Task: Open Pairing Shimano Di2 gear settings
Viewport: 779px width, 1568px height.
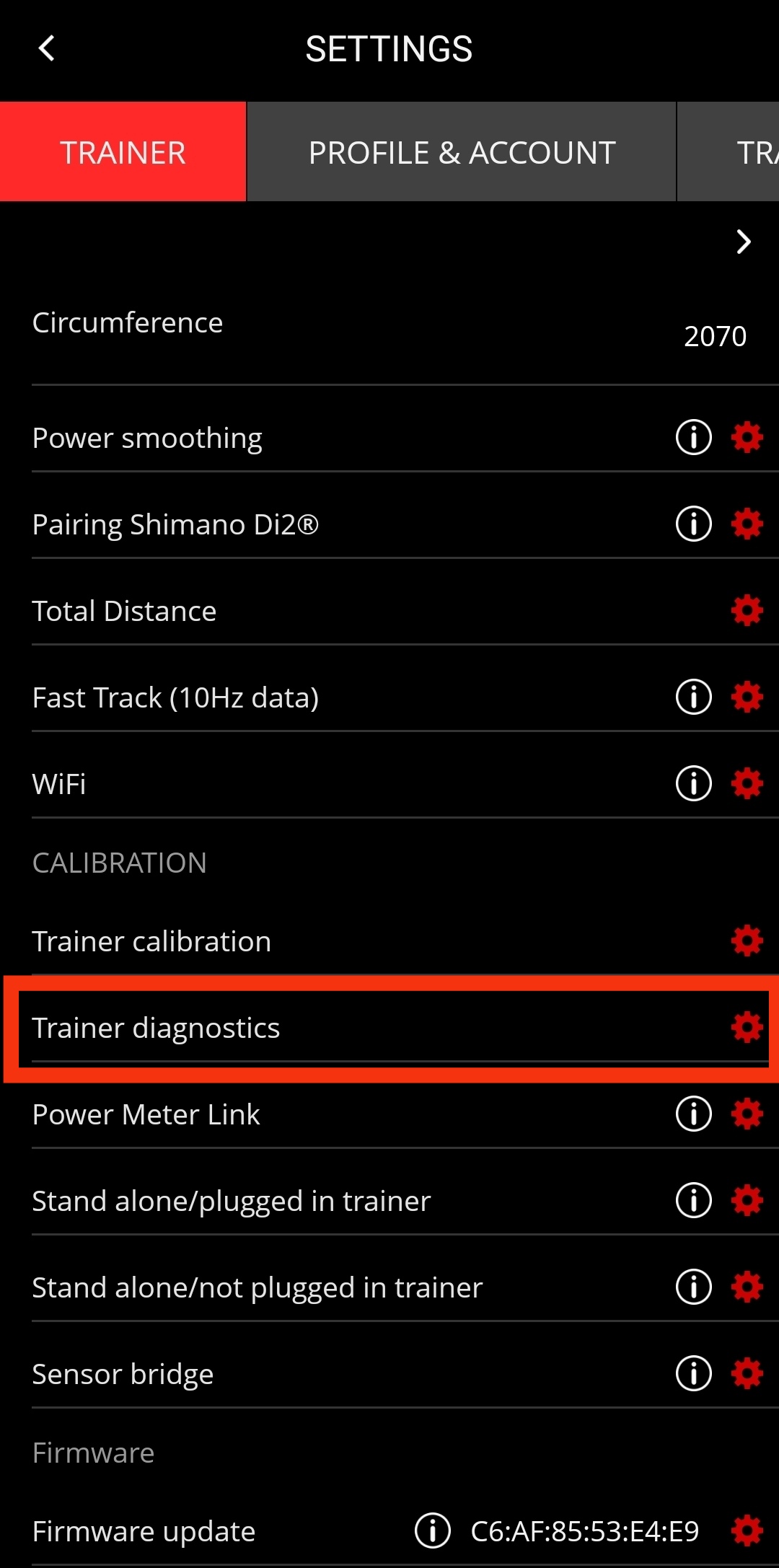Action: point(747,524)
